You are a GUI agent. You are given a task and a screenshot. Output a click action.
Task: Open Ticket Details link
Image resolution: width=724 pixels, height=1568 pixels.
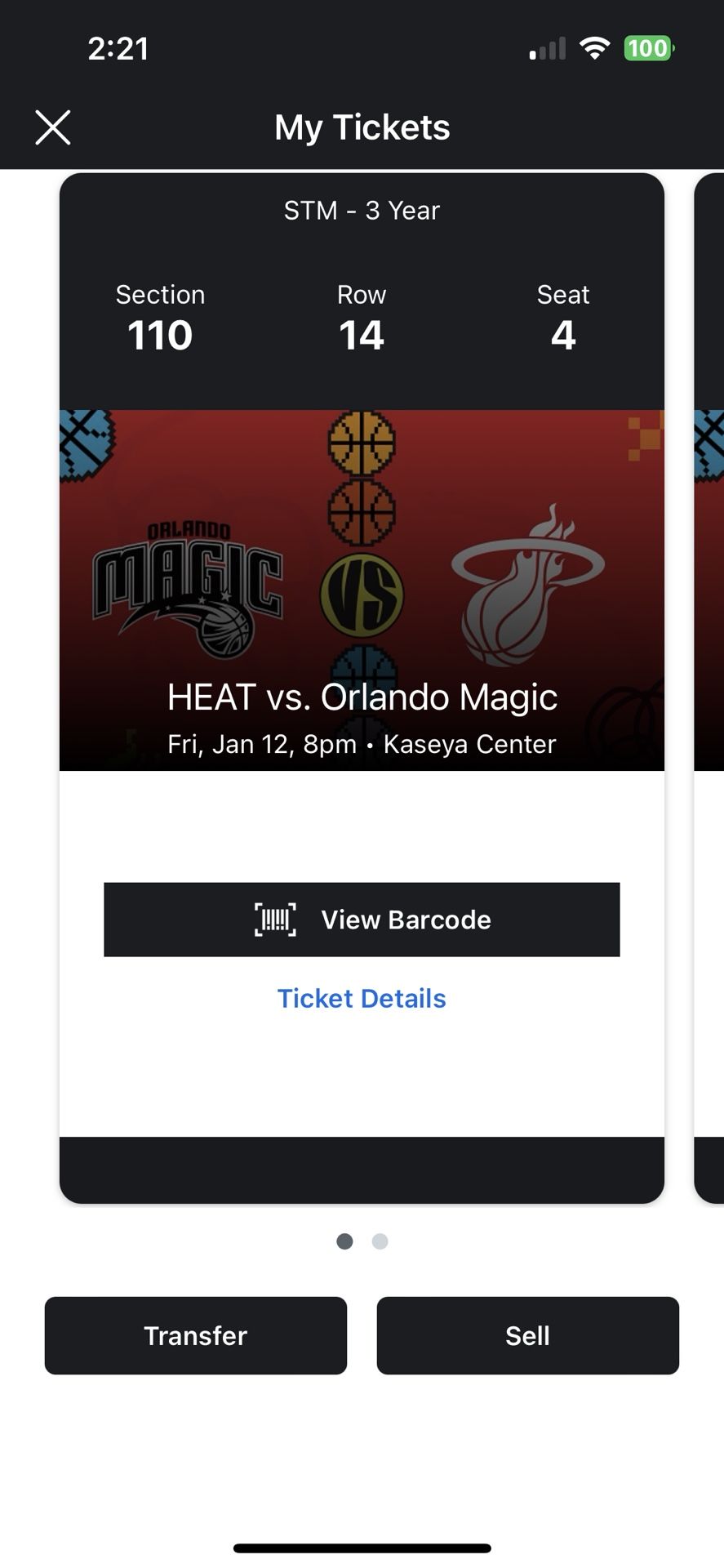(362, 998)
